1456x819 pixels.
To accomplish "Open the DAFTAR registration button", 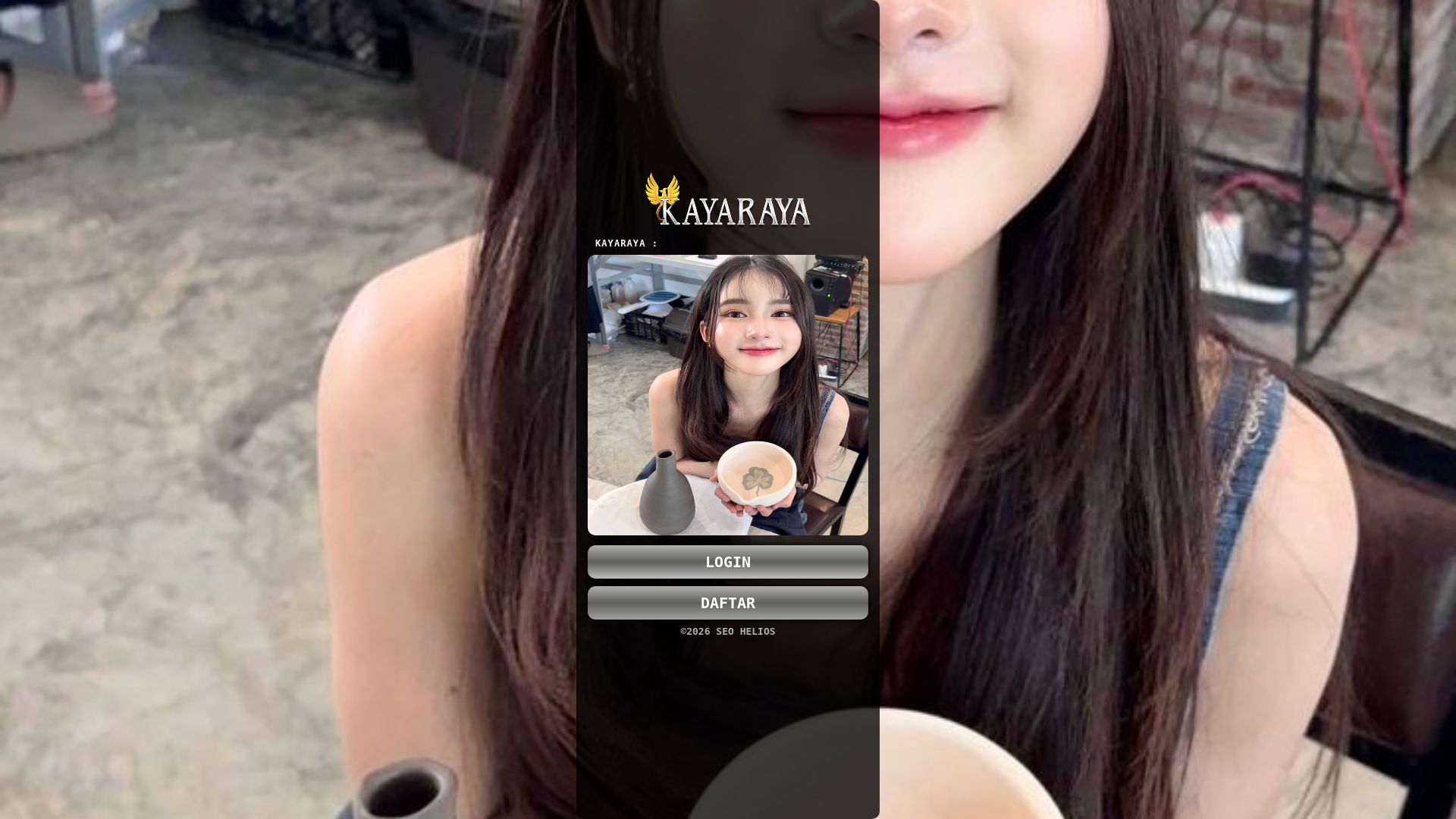I will pyautogui.click(x=727, y=603).
